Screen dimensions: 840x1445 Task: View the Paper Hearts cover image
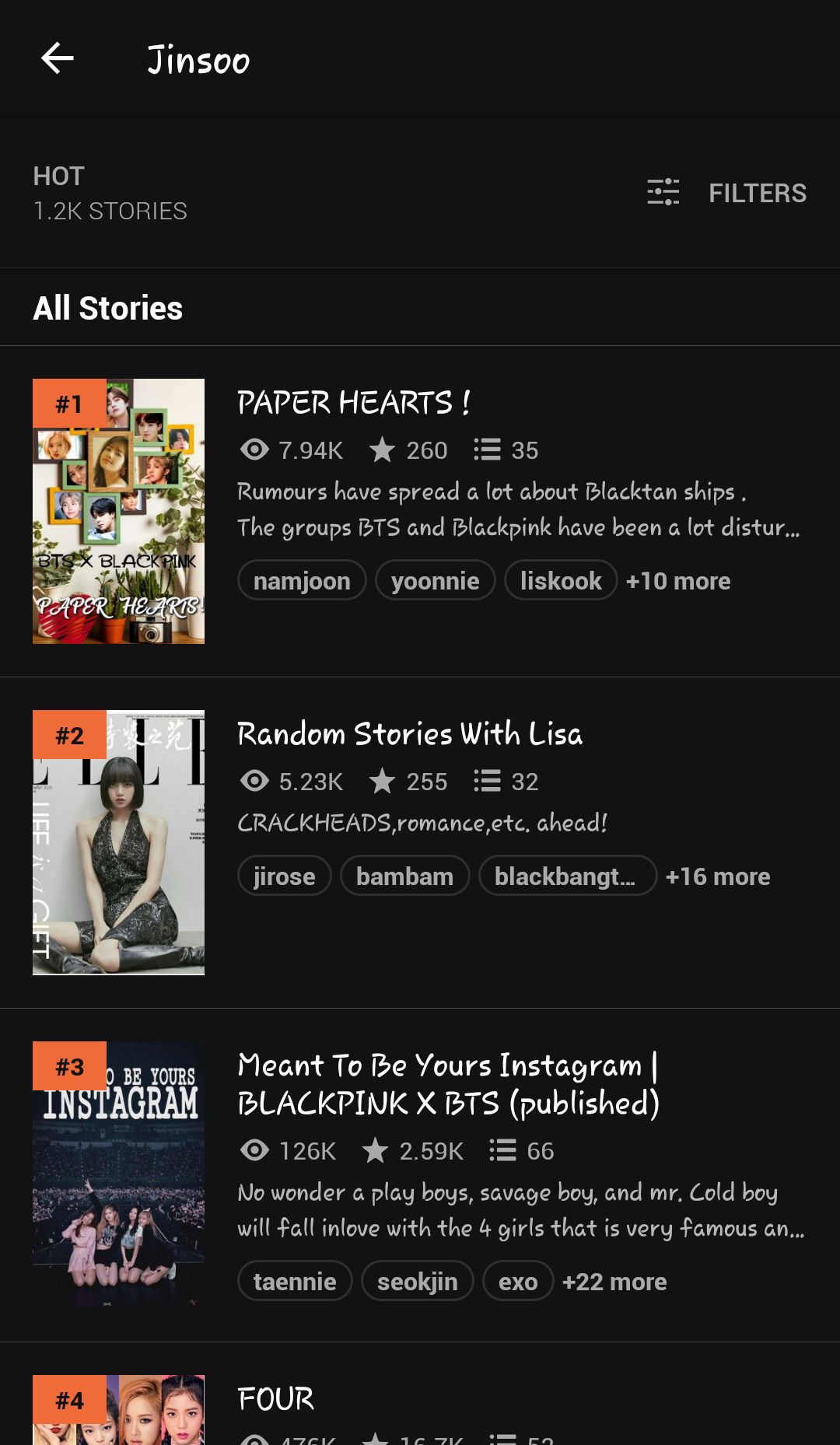coord(118,511)
